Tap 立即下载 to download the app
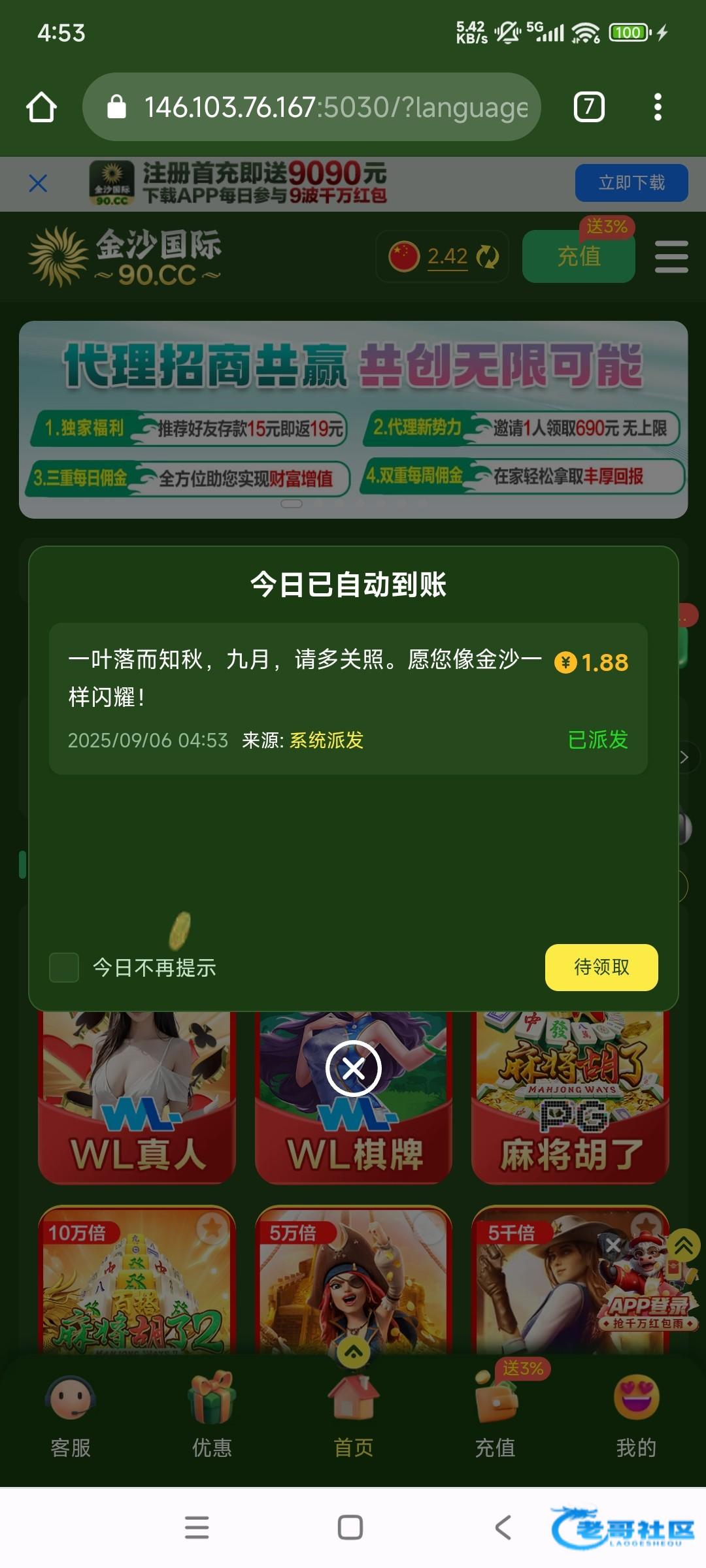 click(631, 183)
